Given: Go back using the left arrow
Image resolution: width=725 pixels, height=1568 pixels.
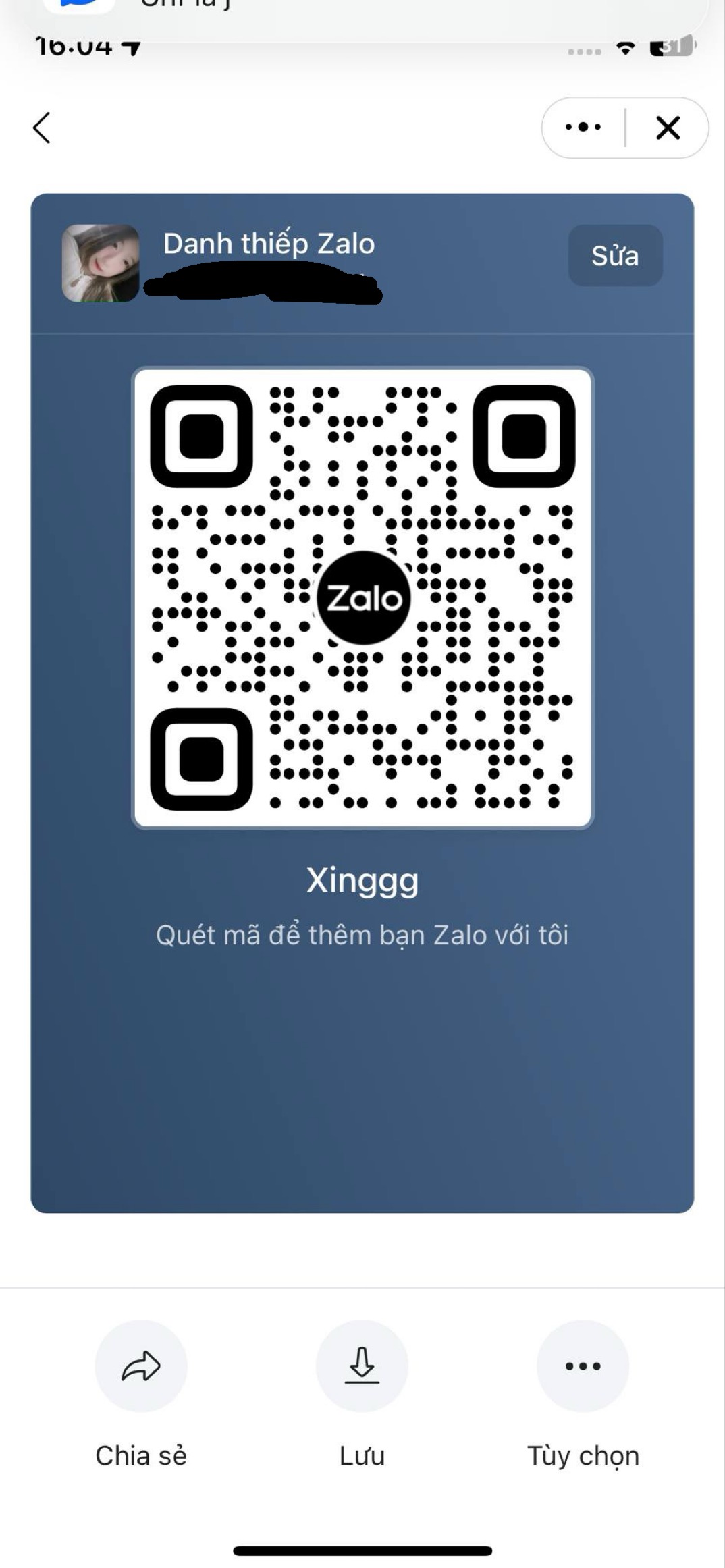Looking at the screenshot, I should pos(42,128).
